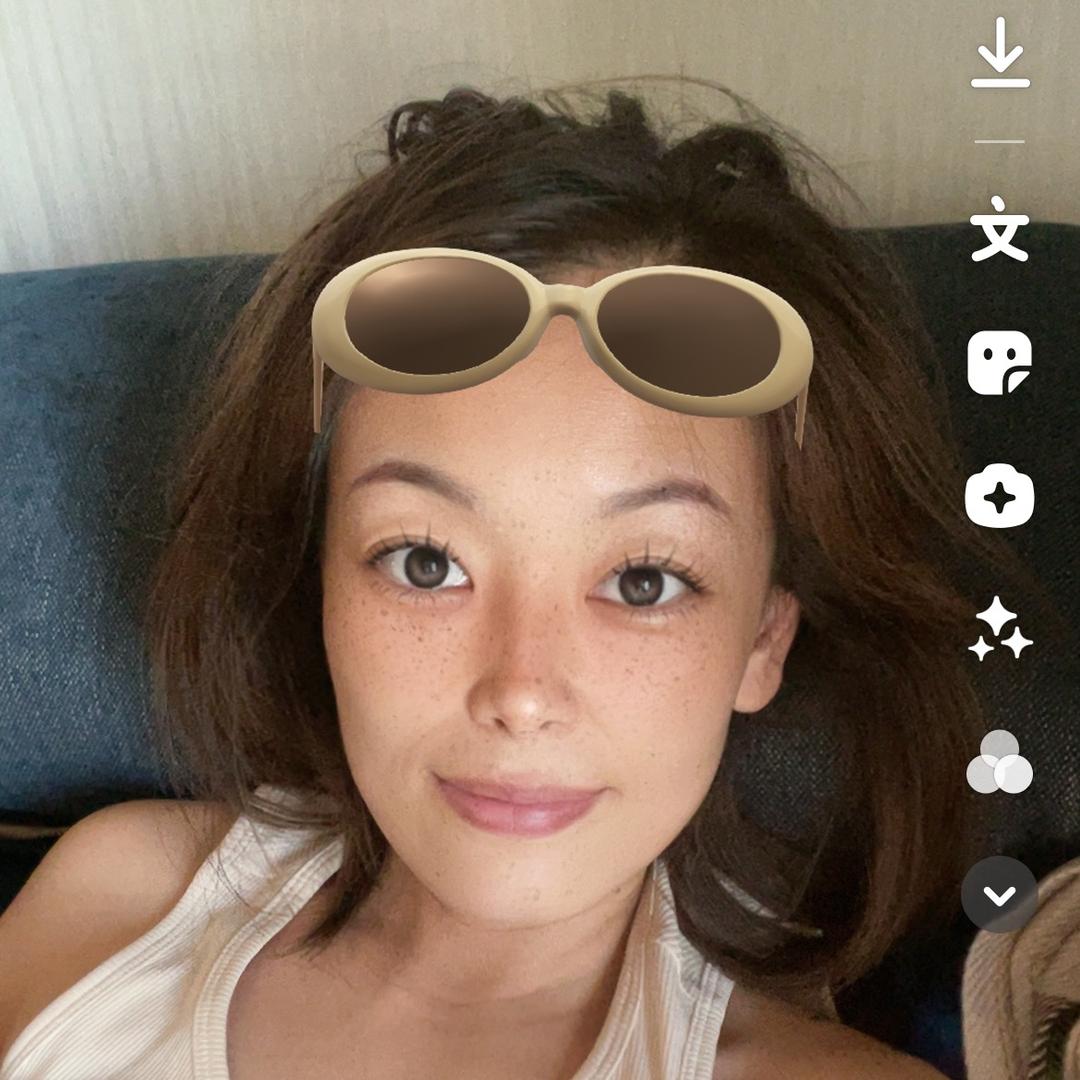
Task: Add text using the text tool icon
Action: point(1000,229)
